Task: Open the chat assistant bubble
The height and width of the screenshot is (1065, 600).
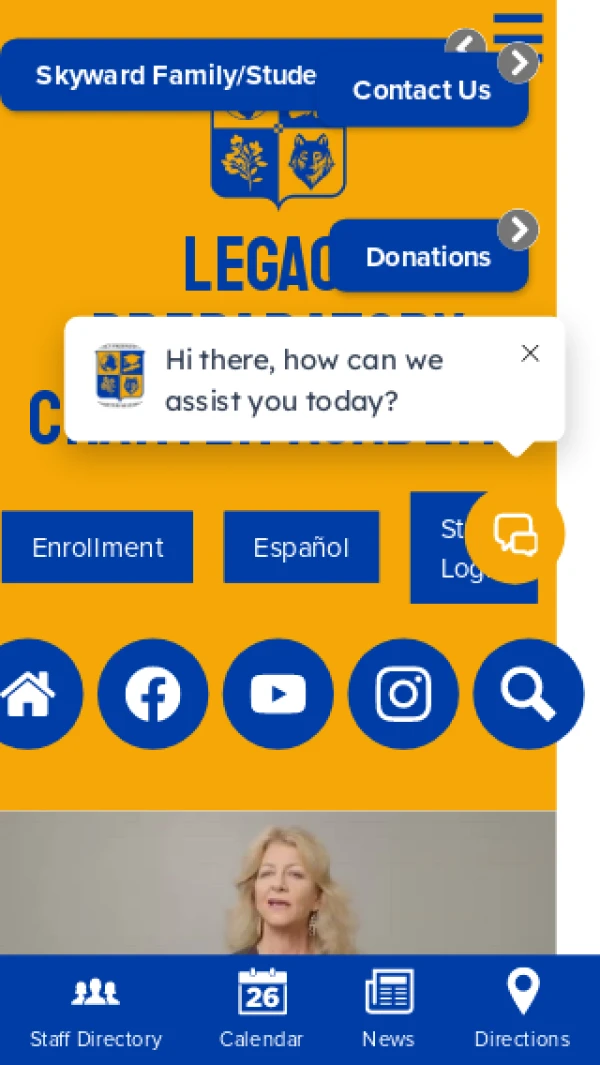Action: coord(515,533)
